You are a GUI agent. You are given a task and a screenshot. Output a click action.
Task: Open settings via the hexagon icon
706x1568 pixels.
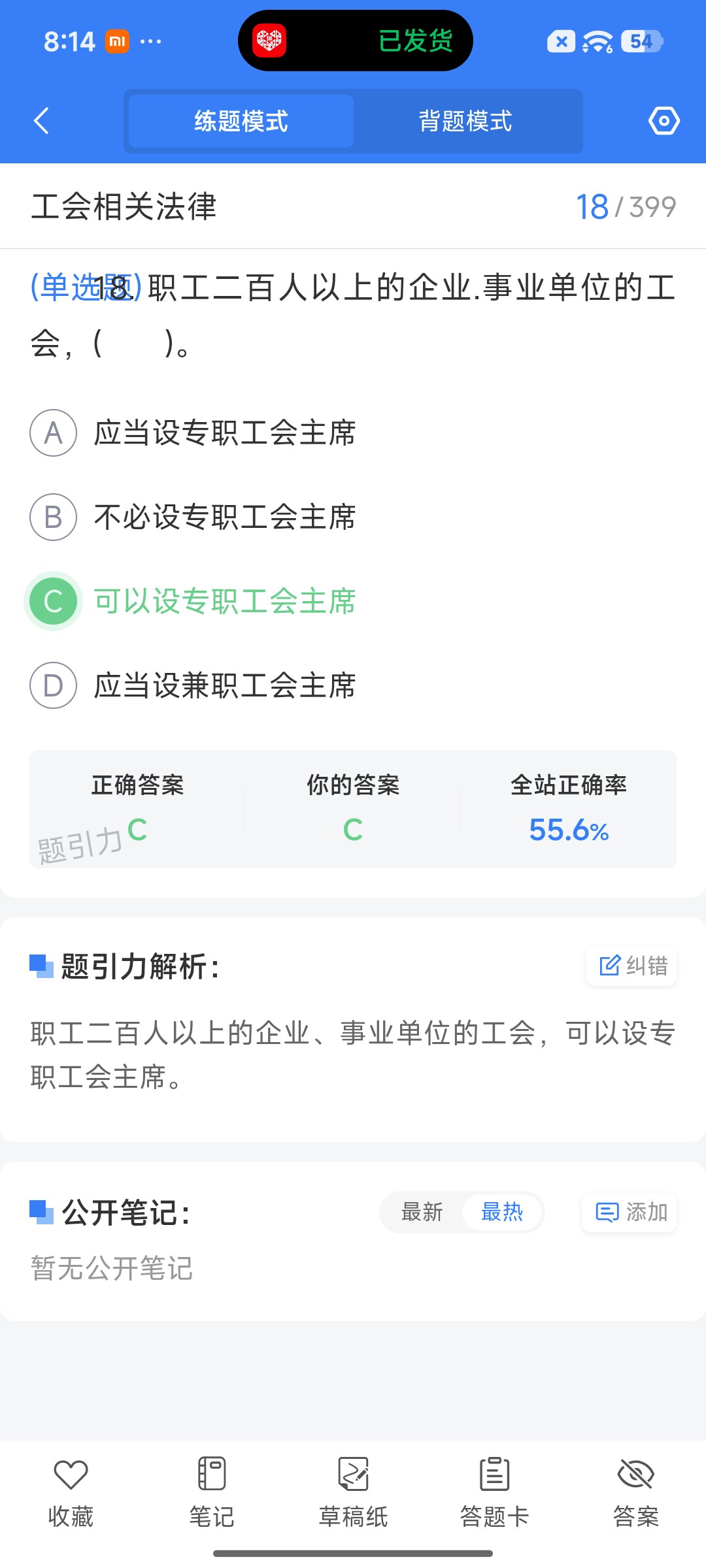[x=664, y=121]
